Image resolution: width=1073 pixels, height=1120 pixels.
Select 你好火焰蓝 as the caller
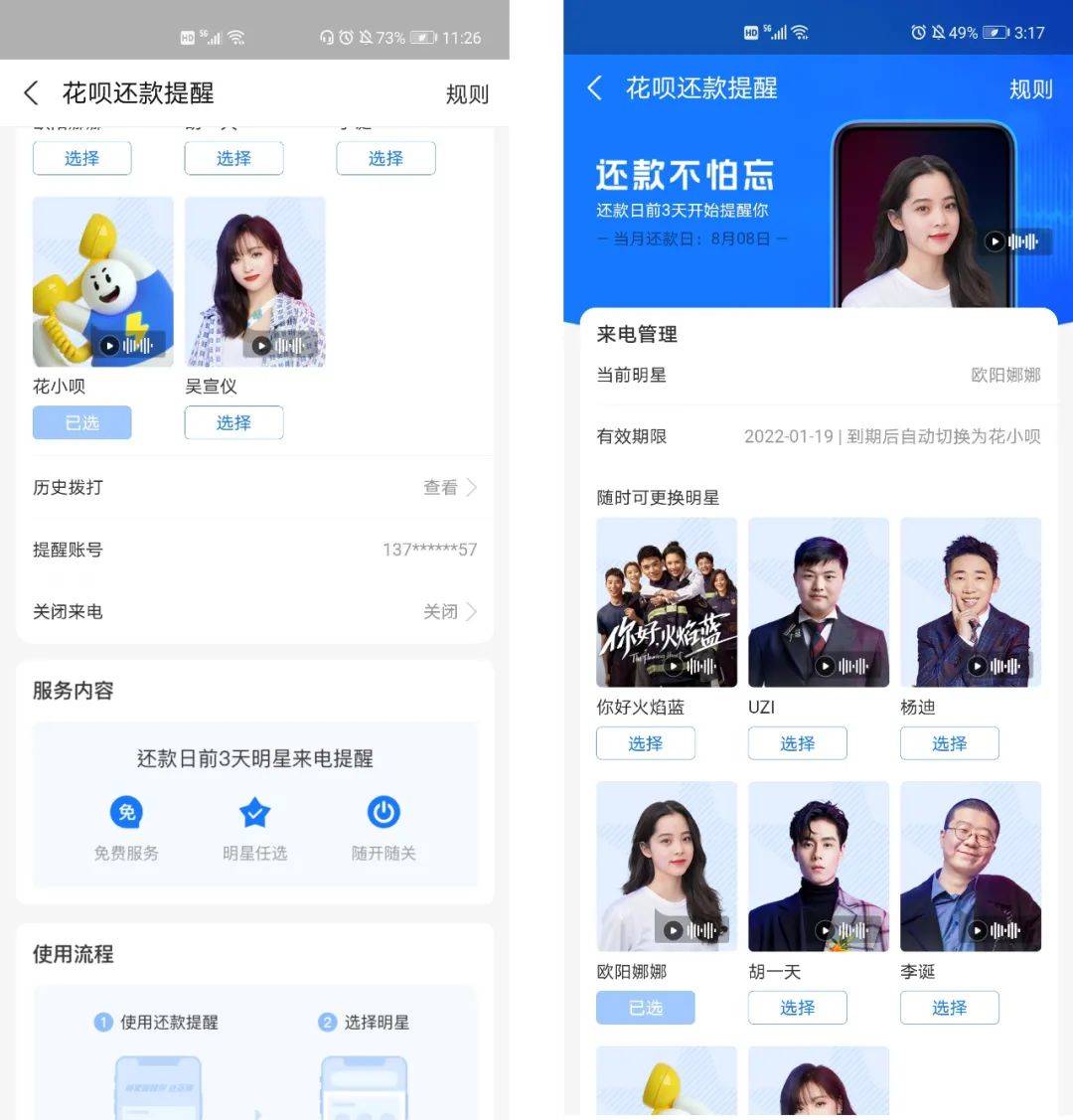pyautogui.click(x=645, y=743)
